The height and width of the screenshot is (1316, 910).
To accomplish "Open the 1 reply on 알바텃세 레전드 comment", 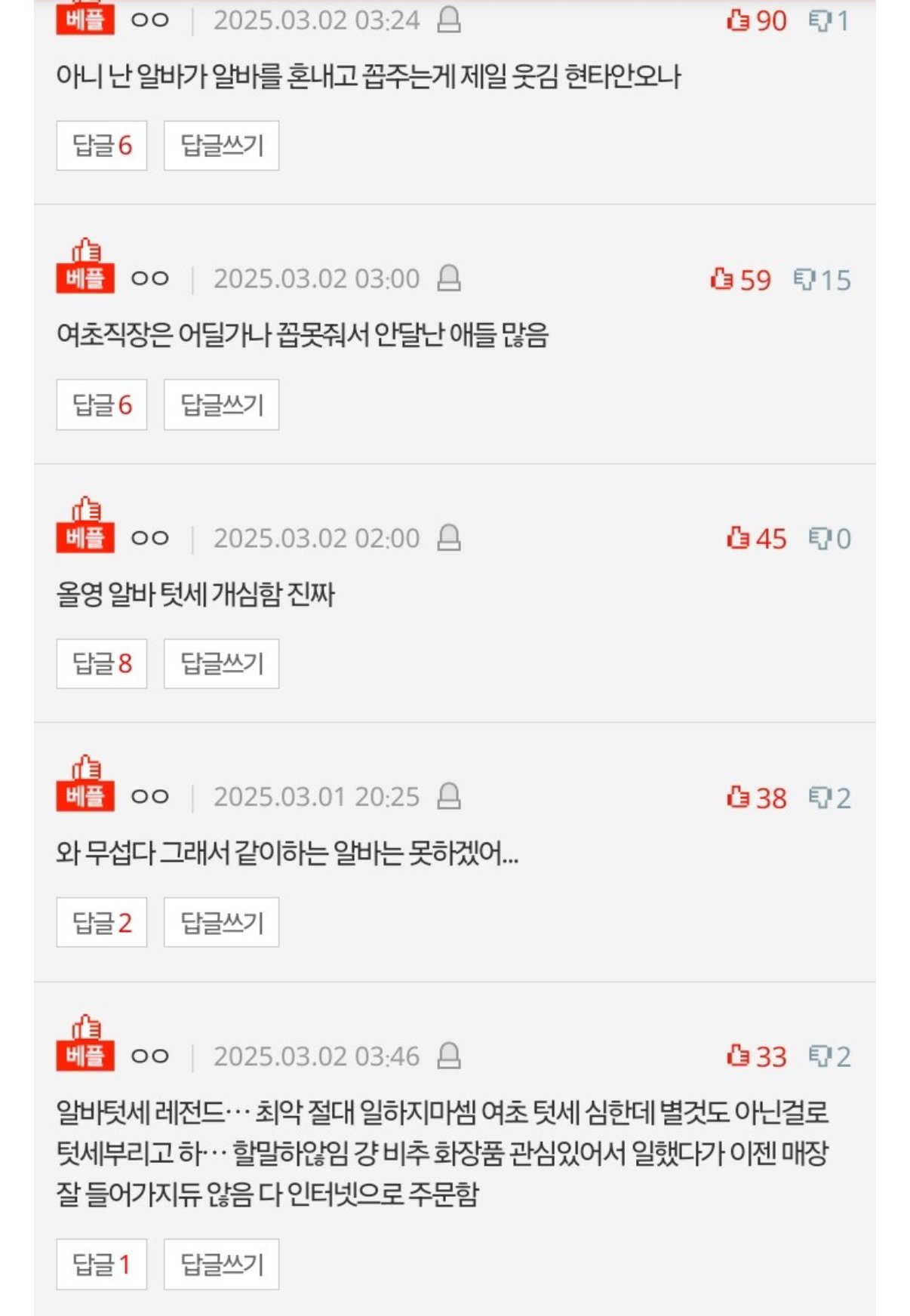I will point(101,1264).
